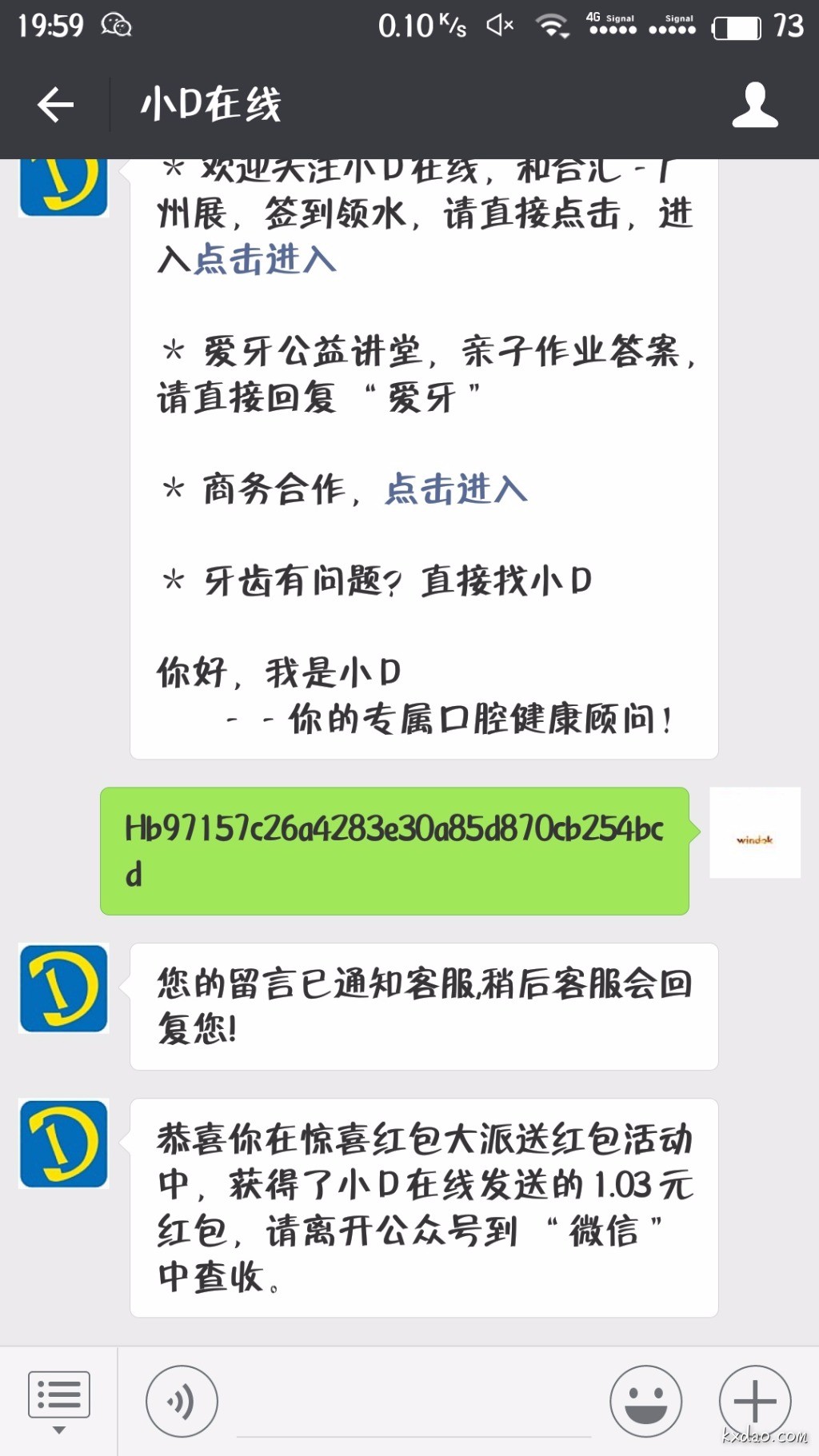Open my own avatar beside sent message
Image resolution: width=819 pixels, height=1456 pixels.
click(x=754, y=832)
